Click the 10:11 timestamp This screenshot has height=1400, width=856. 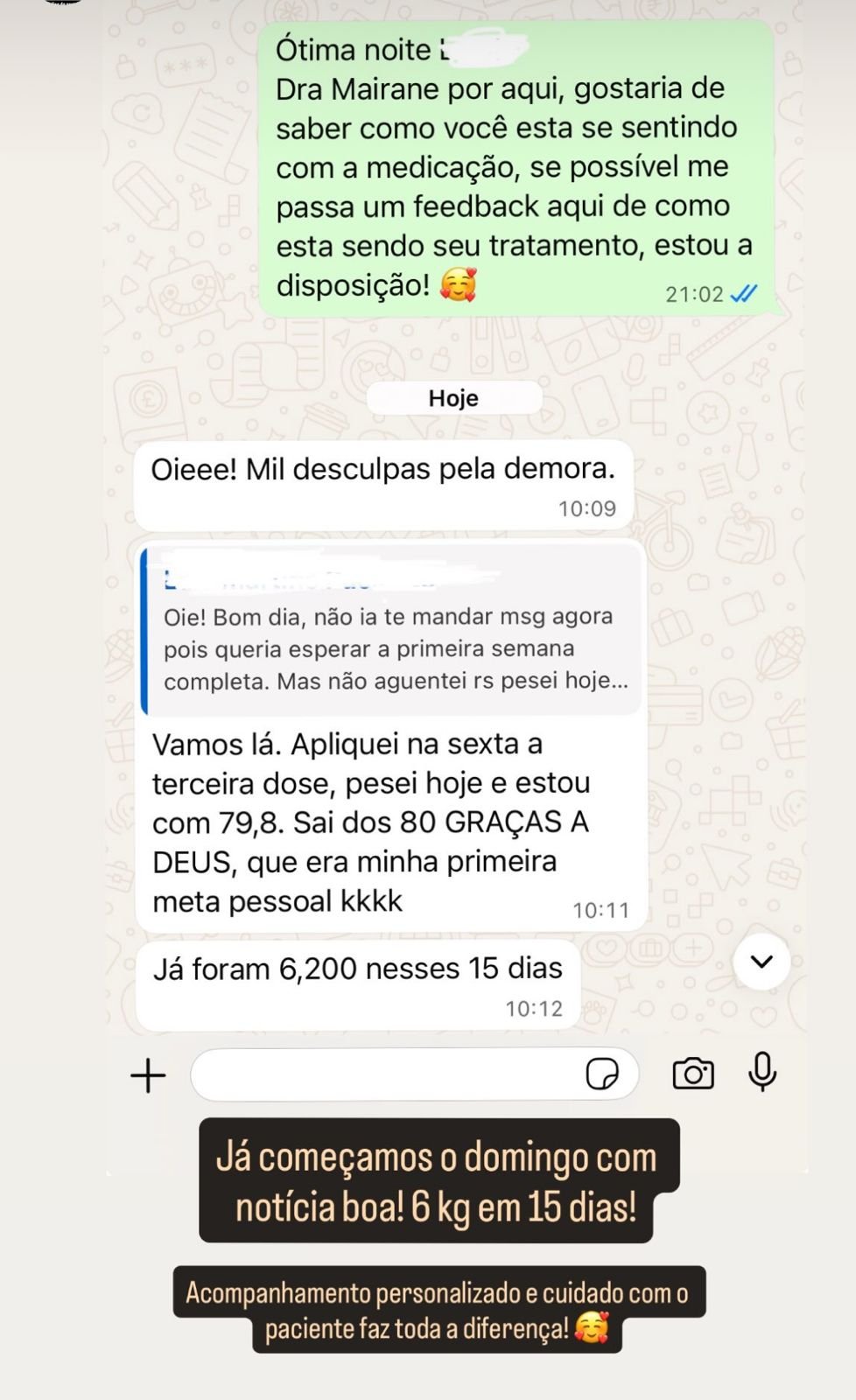[601, 910]
